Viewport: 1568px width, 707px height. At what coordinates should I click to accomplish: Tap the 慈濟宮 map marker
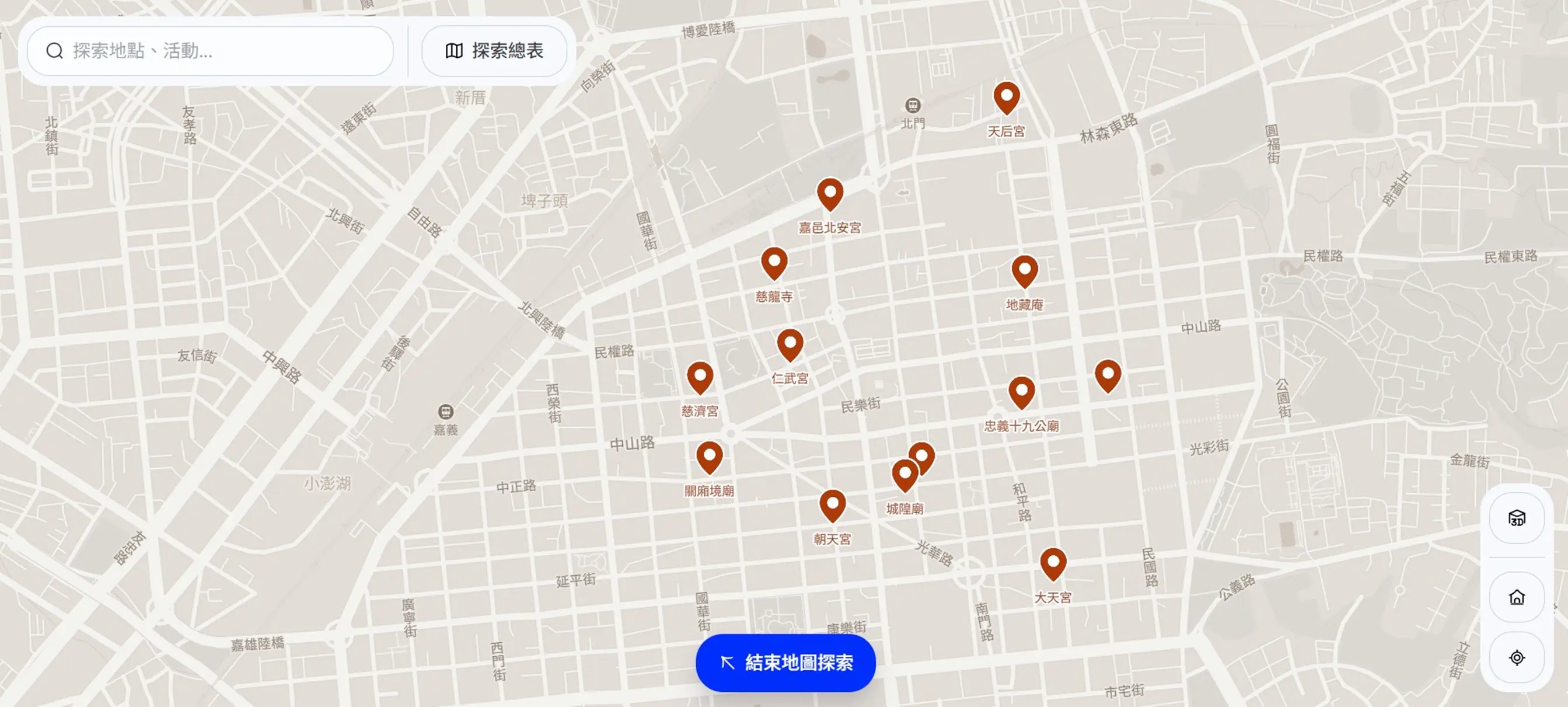700,377
